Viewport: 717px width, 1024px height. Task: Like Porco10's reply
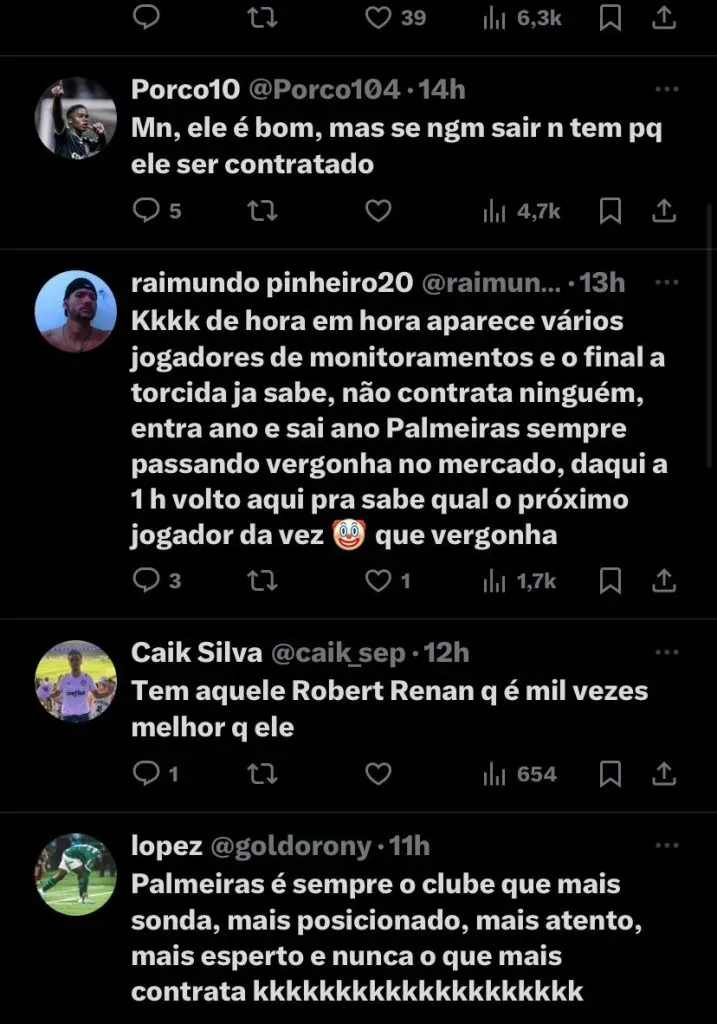pyautogui.click(x=377, y=211)
